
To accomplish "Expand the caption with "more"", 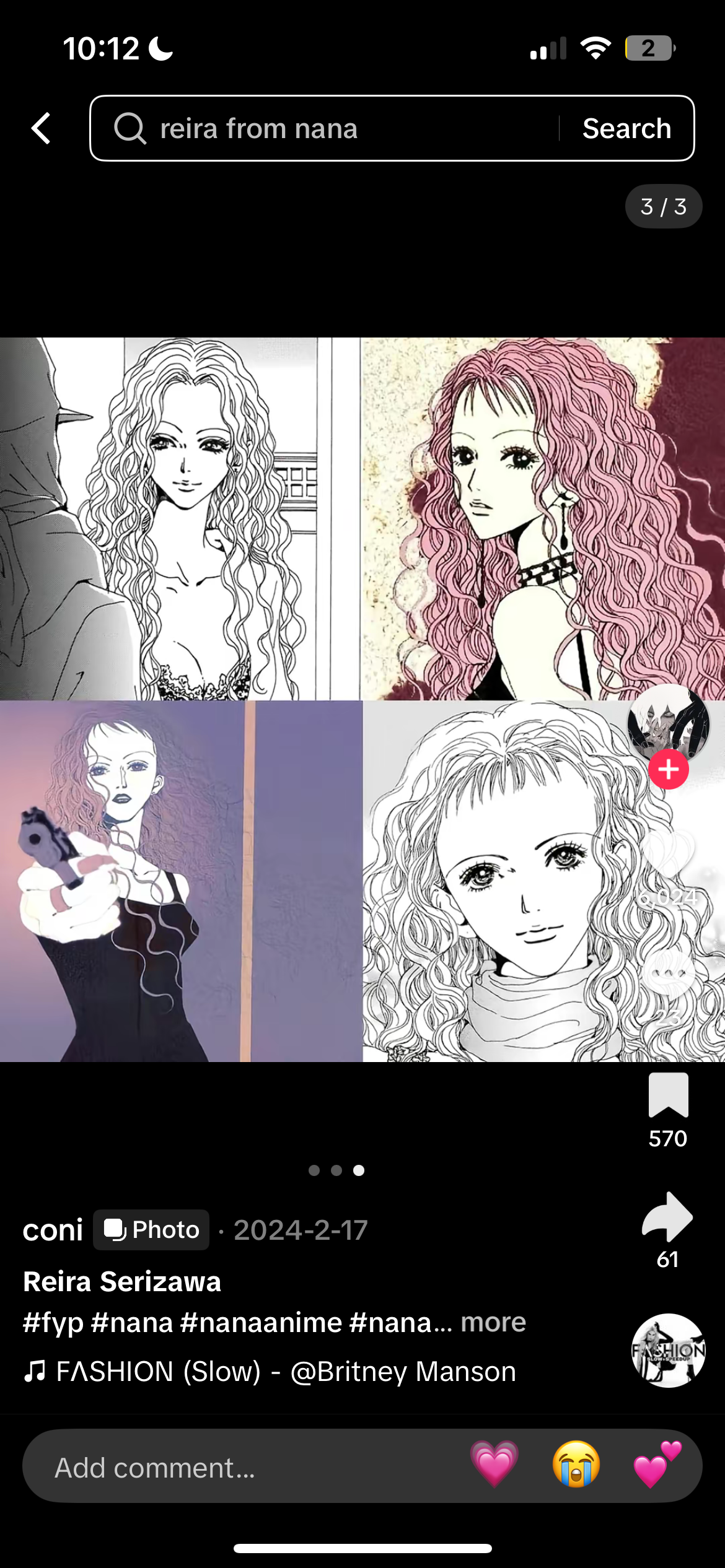I will click(x=493, y=1322).
